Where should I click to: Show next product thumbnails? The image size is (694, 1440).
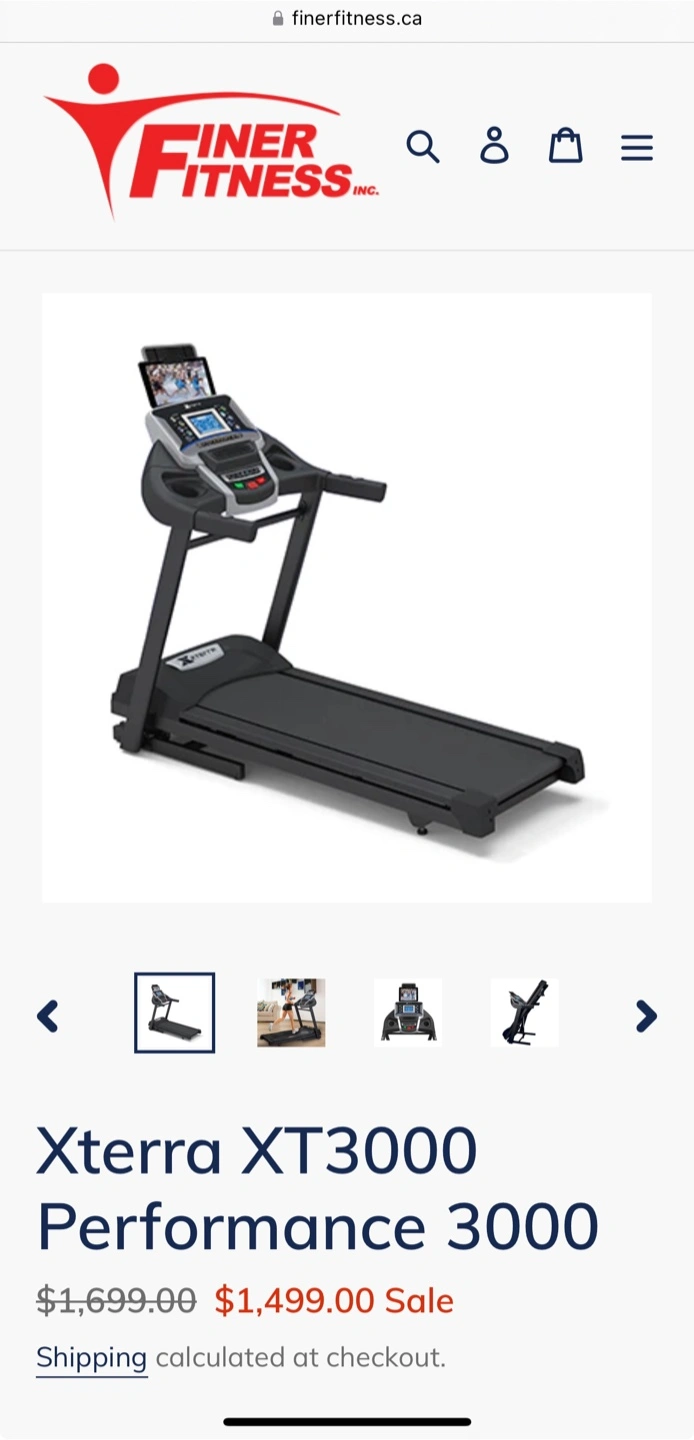[x=646, y=1016]
